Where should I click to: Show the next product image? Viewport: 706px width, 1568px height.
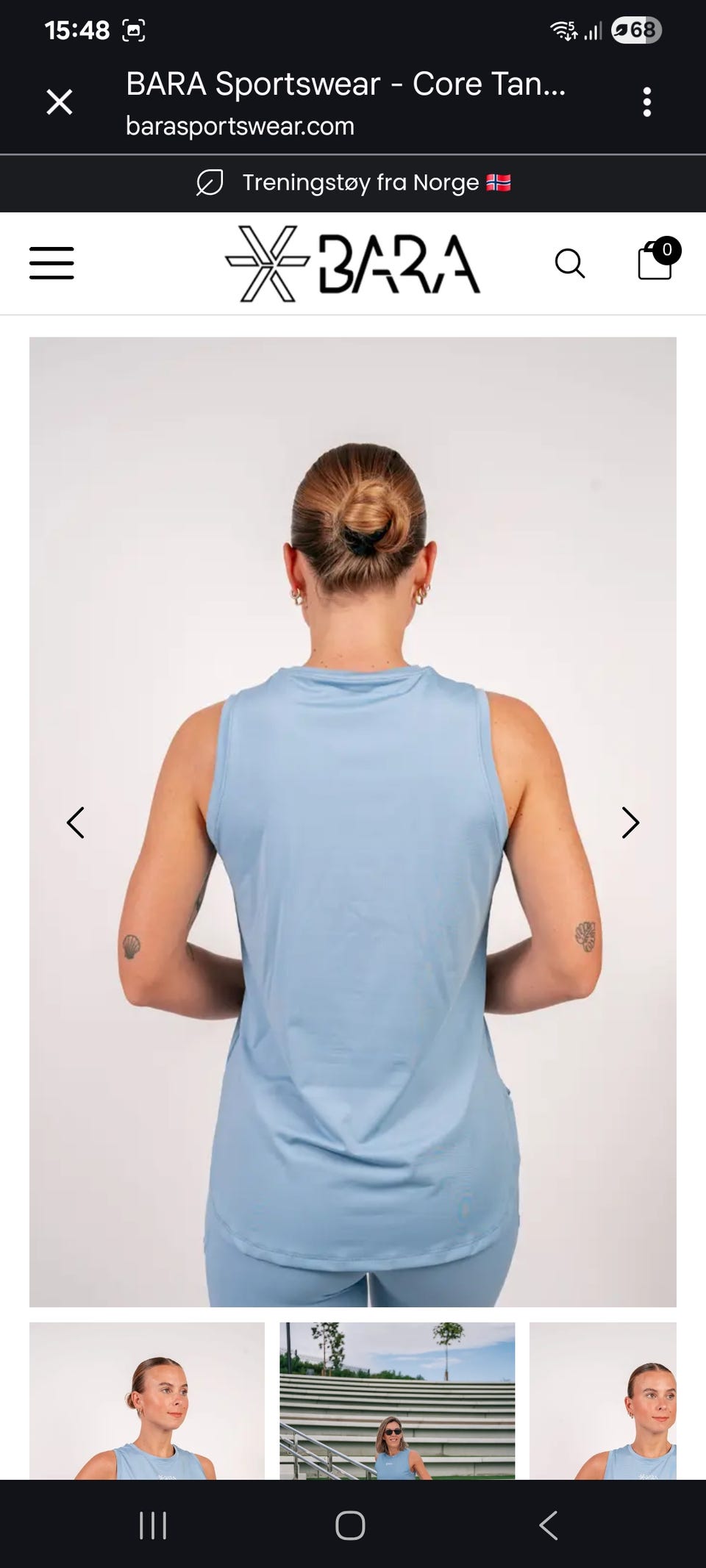pos(630,823)
